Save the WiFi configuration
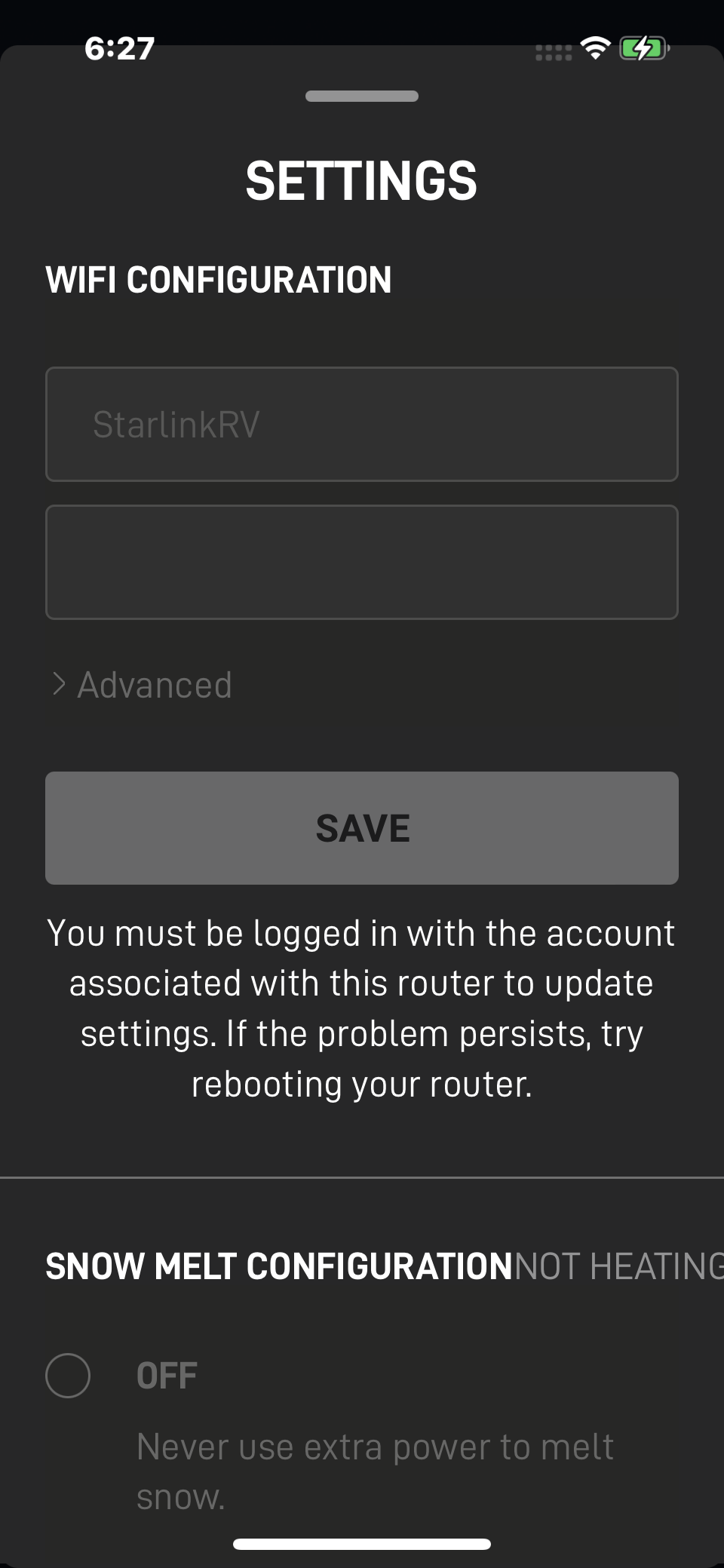Image resolution: width=724 pixels, height=1568 pixels. [361, 828]
